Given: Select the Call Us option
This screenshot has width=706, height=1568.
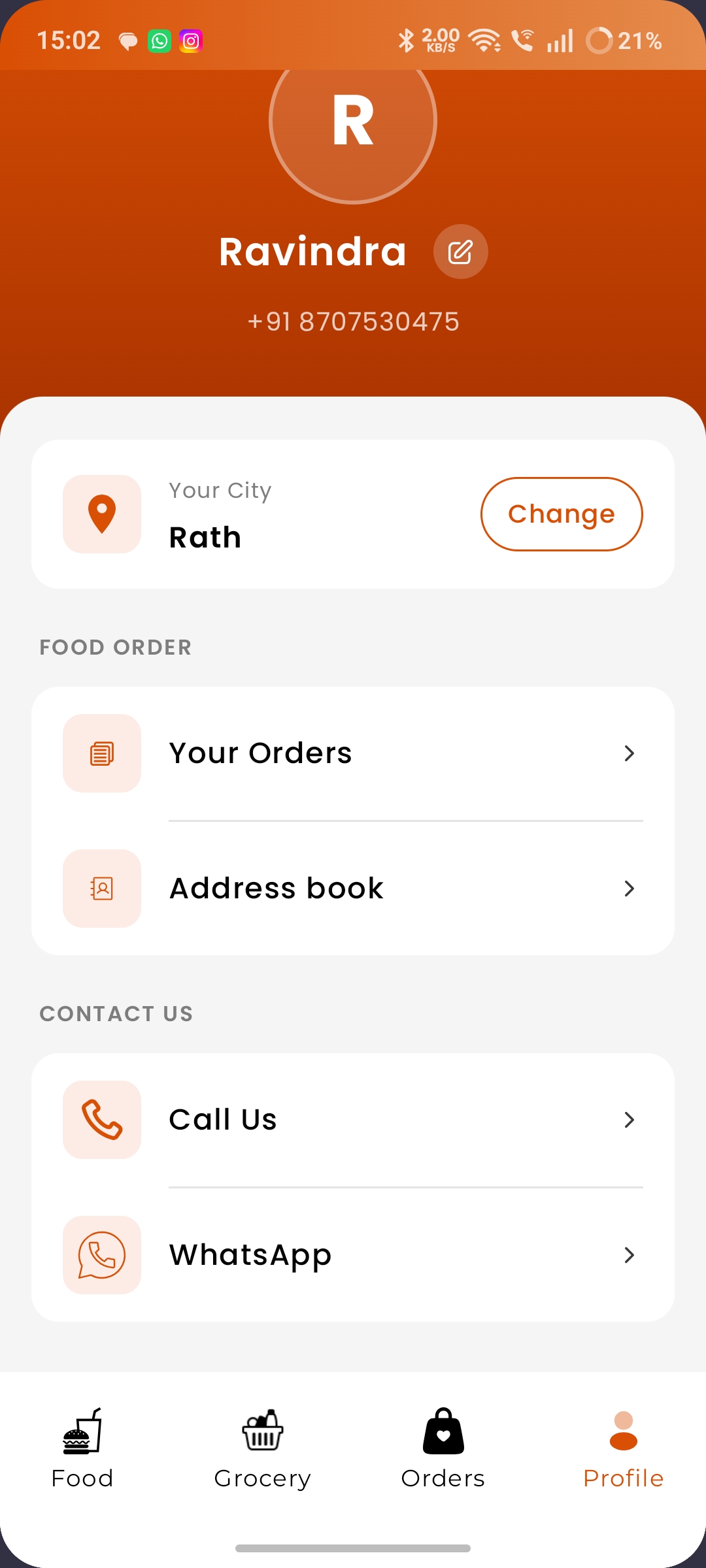Looking at the screenshot, I should tap(353, 1120).
